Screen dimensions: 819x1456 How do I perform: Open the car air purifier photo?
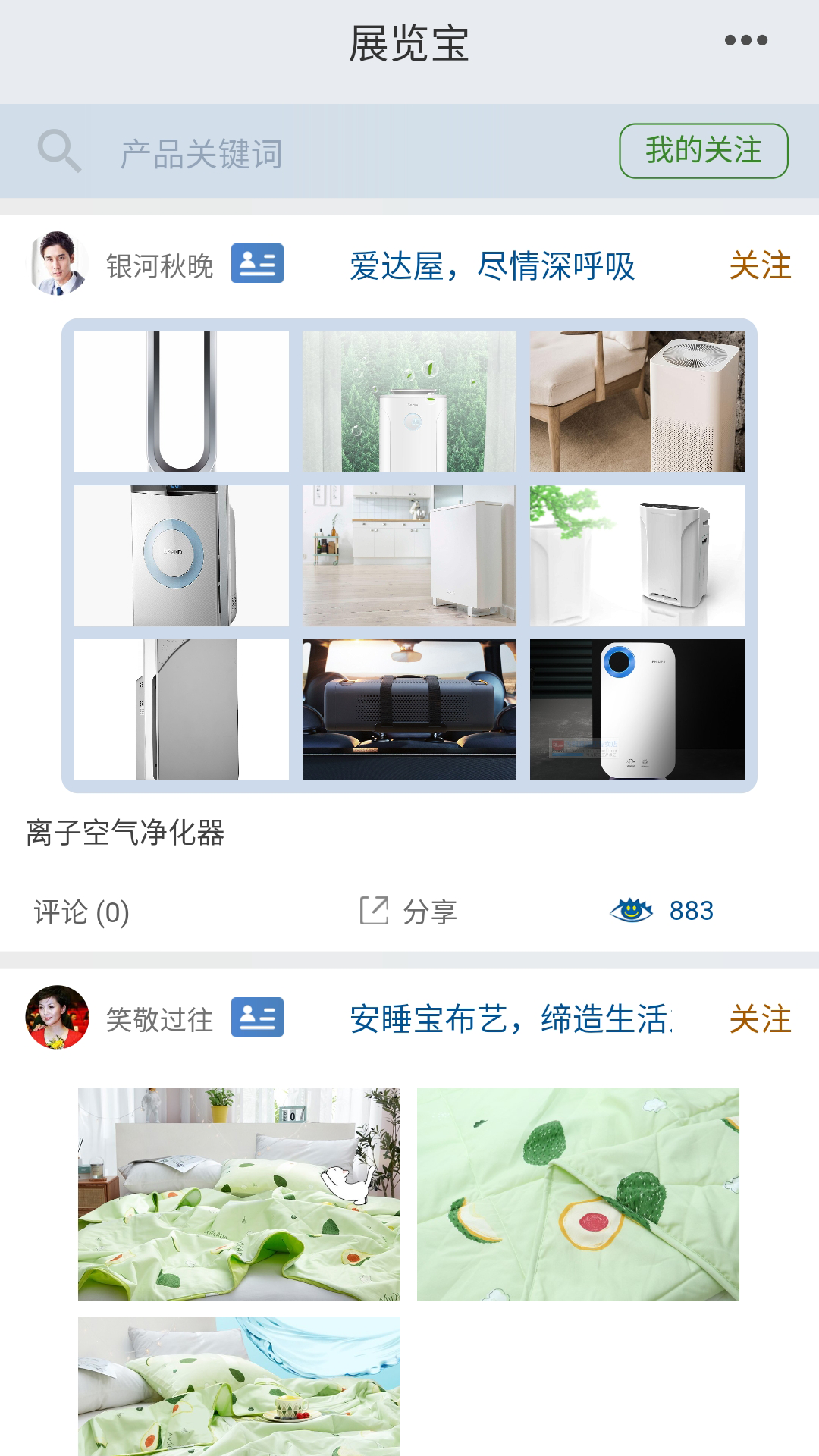click(x=409, y=710)
